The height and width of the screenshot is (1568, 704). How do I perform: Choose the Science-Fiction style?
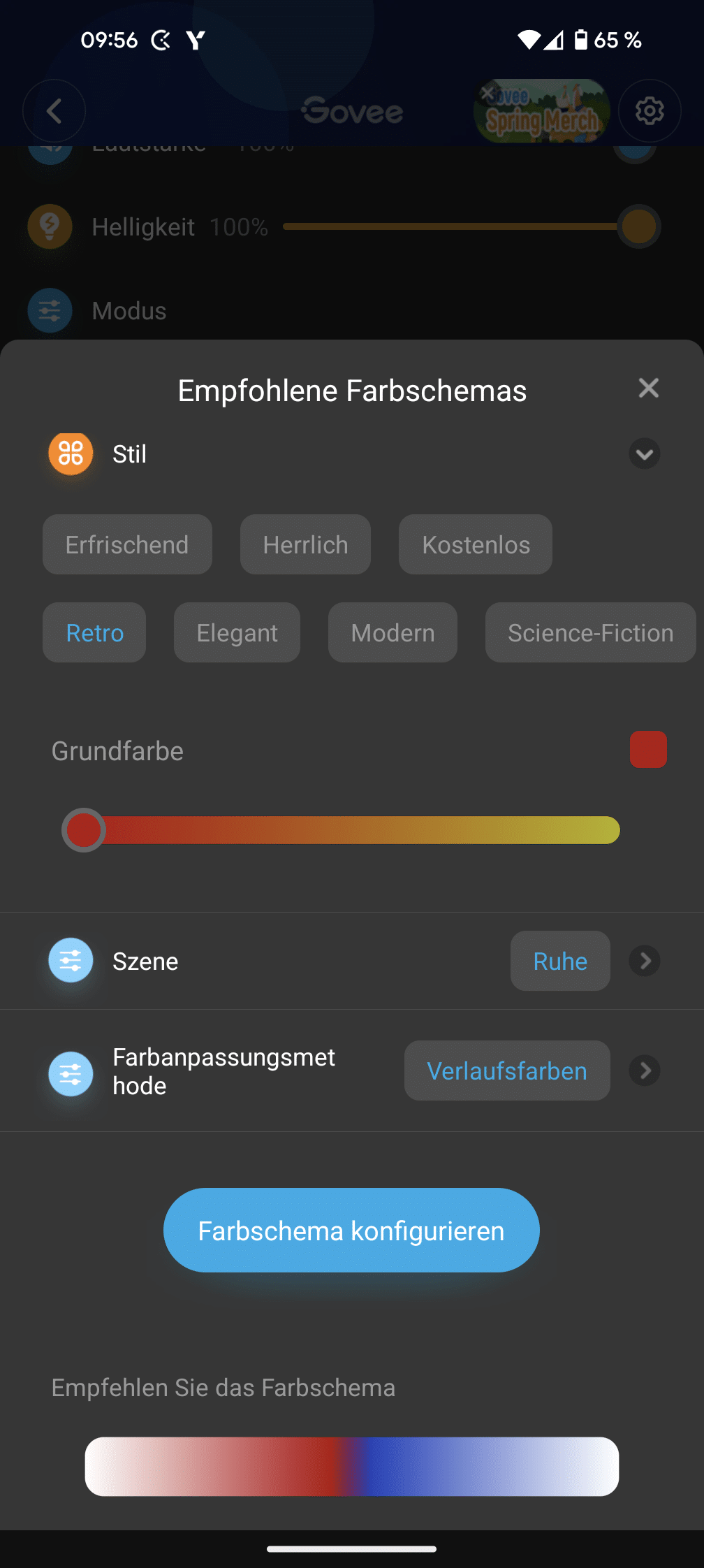click(x=590, y=633)
